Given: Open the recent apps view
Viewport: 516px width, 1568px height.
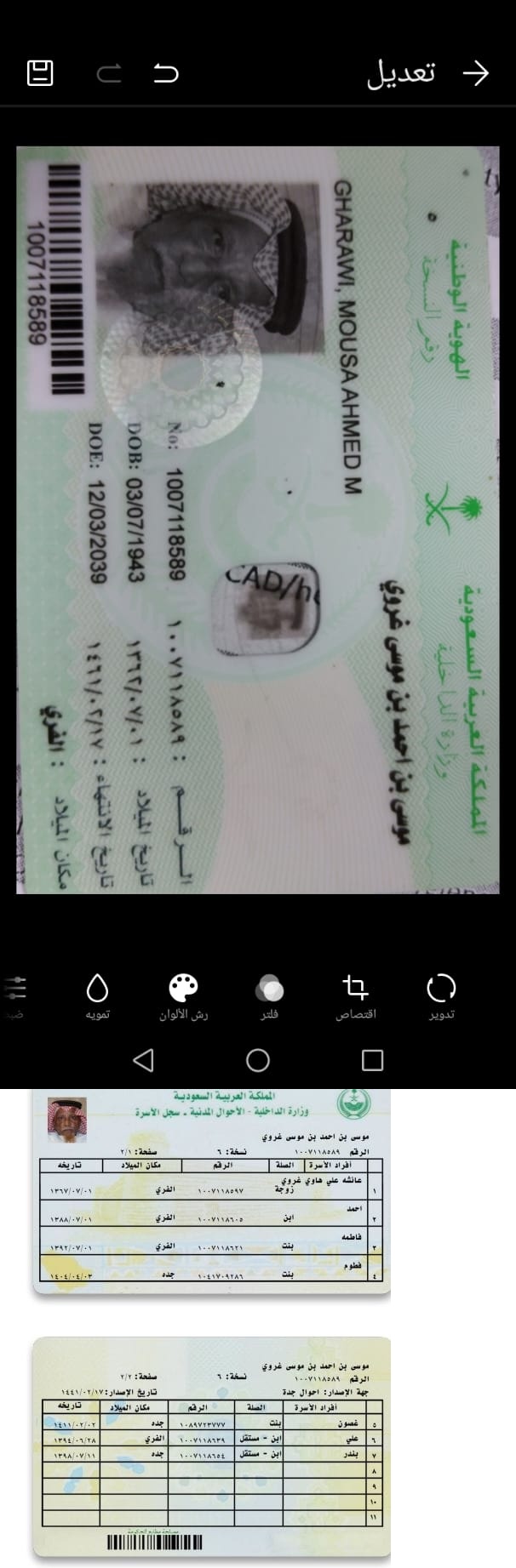Looking at the screenshot, I should 372,1060.
